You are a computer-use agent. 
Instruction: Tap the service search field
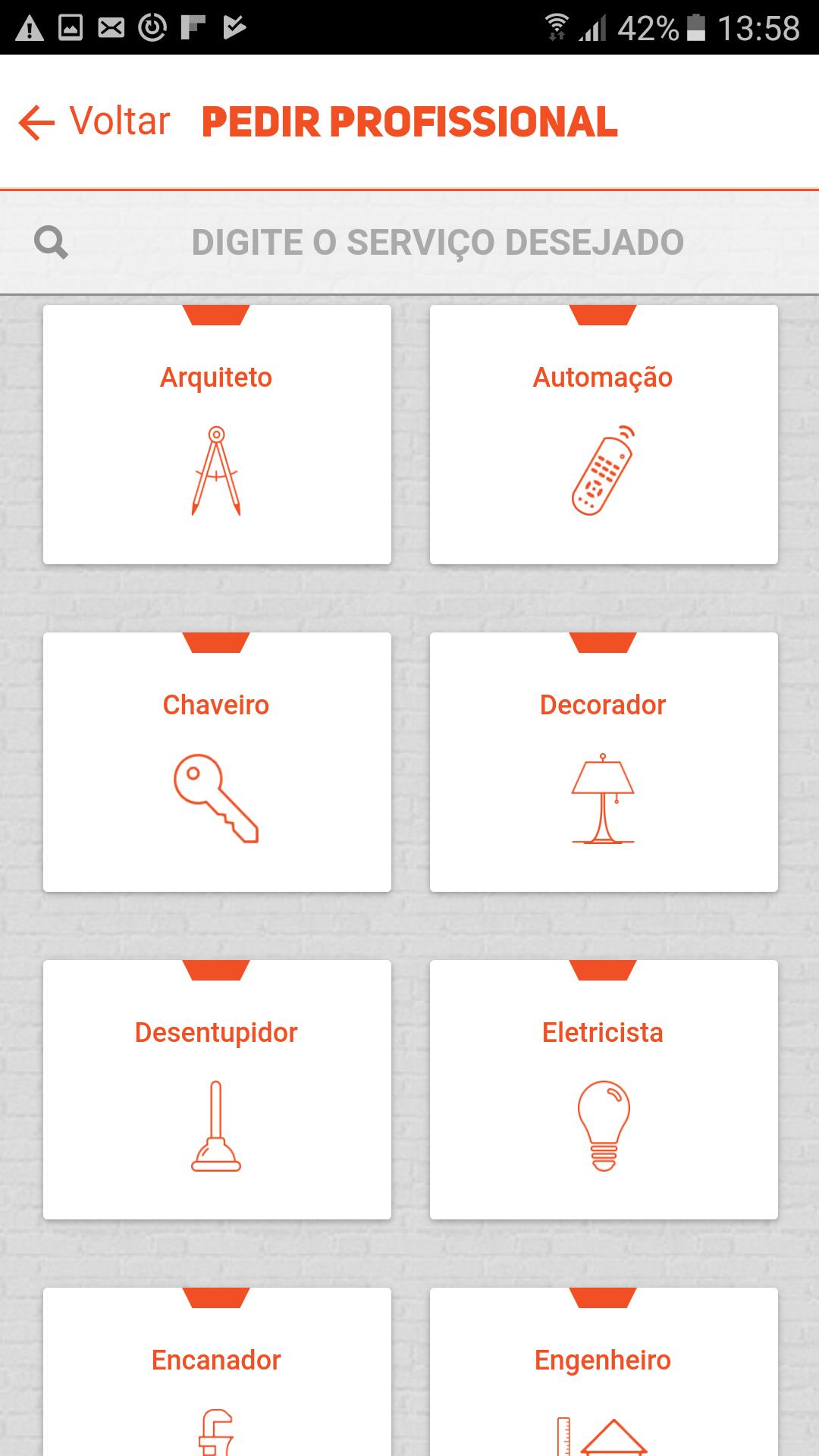tap(437, 243)
